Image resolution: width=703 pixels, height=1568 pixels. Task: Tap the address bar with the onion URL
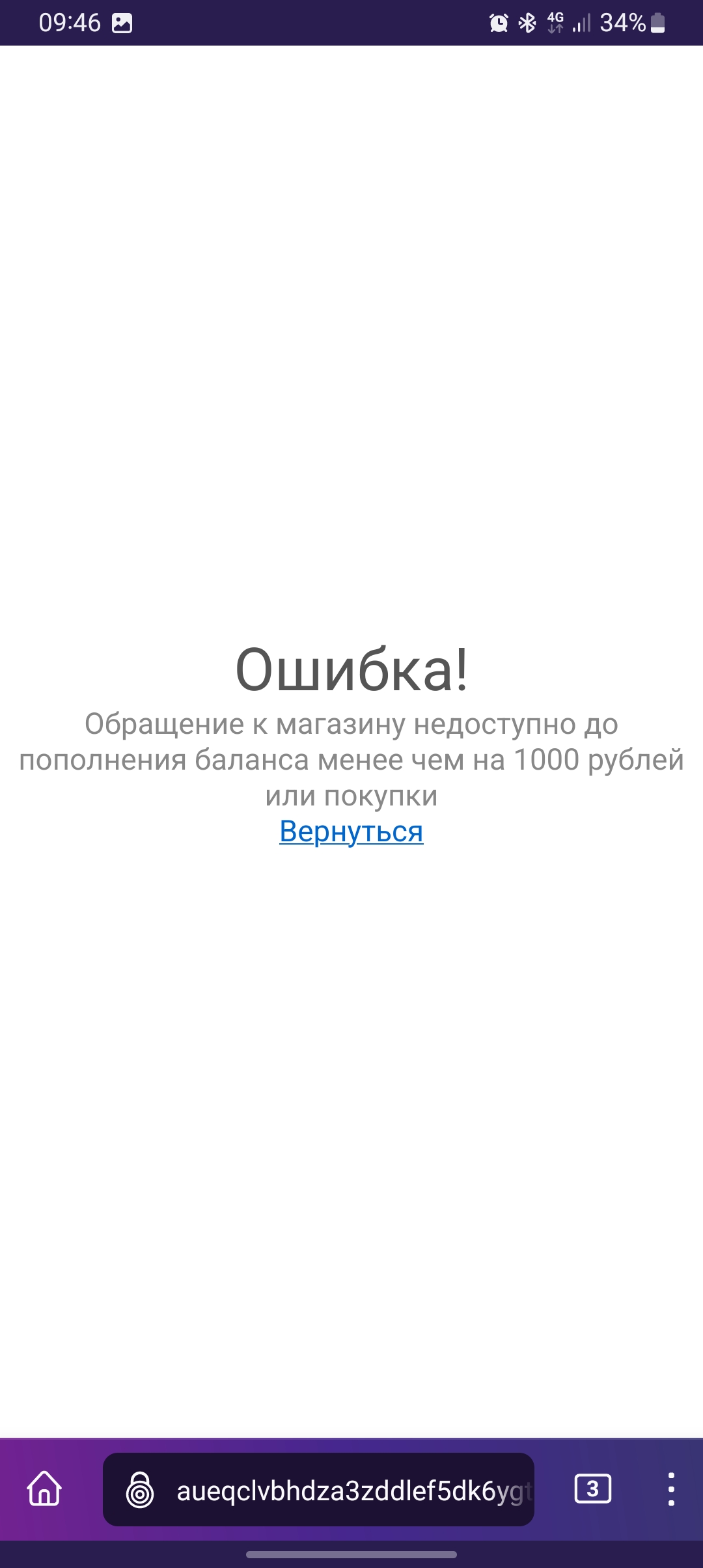[x=318, y=1489]
